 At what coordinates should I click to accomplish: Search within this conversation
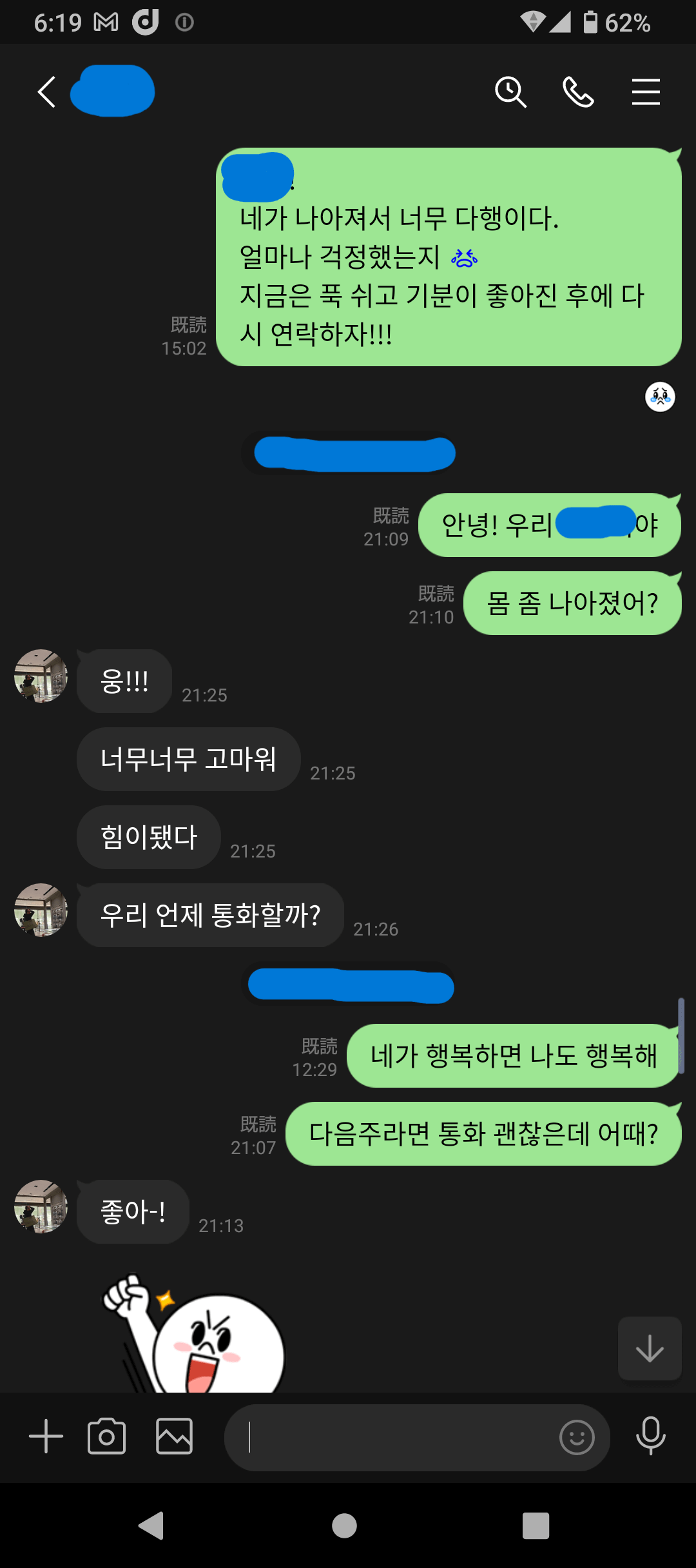tap(510, 92)
